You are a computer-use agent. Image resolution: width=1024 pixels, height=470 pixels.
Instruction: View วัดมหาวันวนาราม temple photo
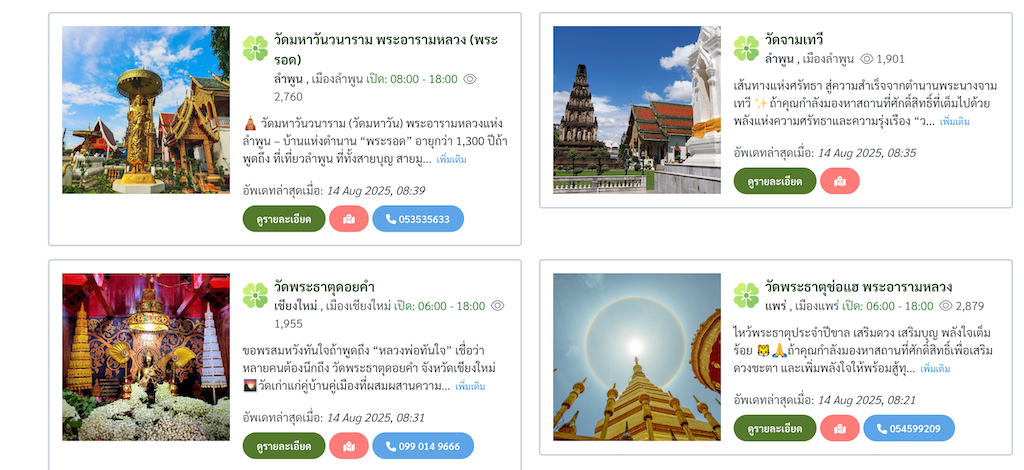[x=146, y=110]
